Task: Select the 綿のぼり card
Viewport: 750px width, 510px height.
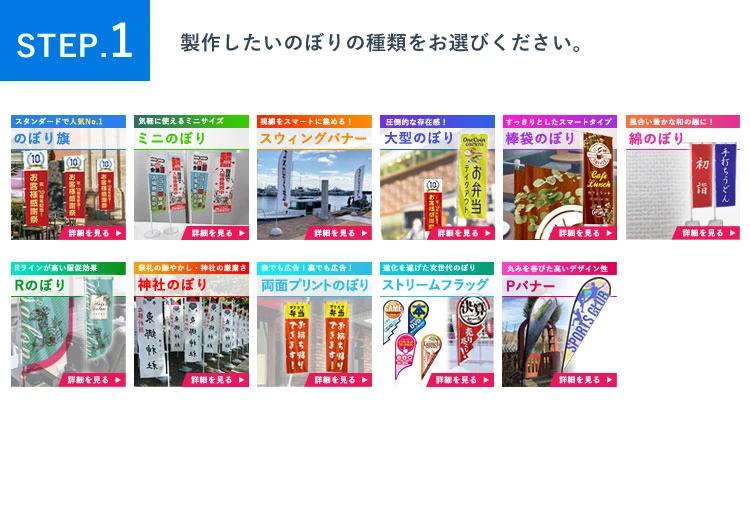Action: pos(683,178)
